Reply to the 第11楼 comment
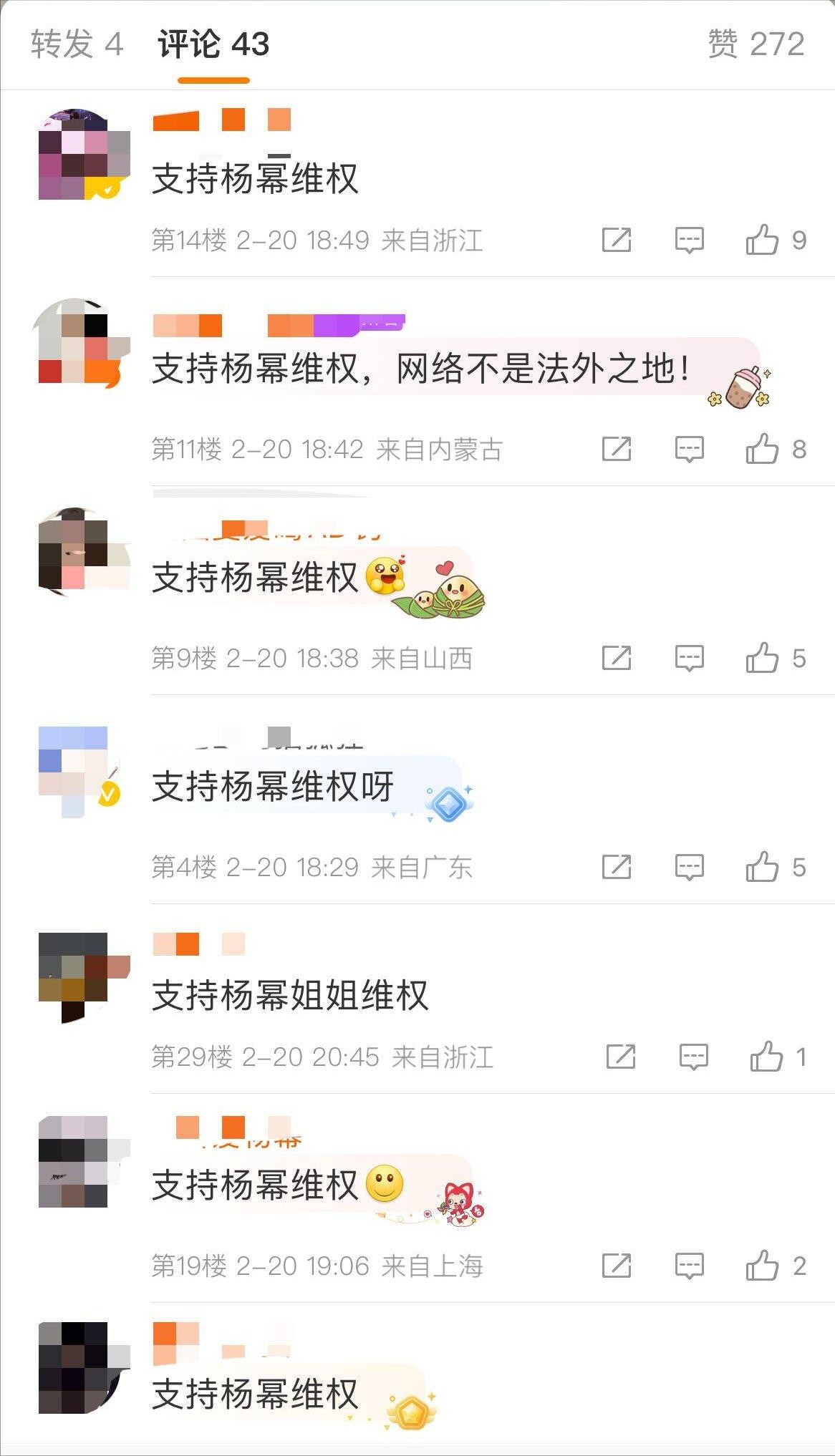835x1456 pixels. pyautogui.click(x=689, y=450)
